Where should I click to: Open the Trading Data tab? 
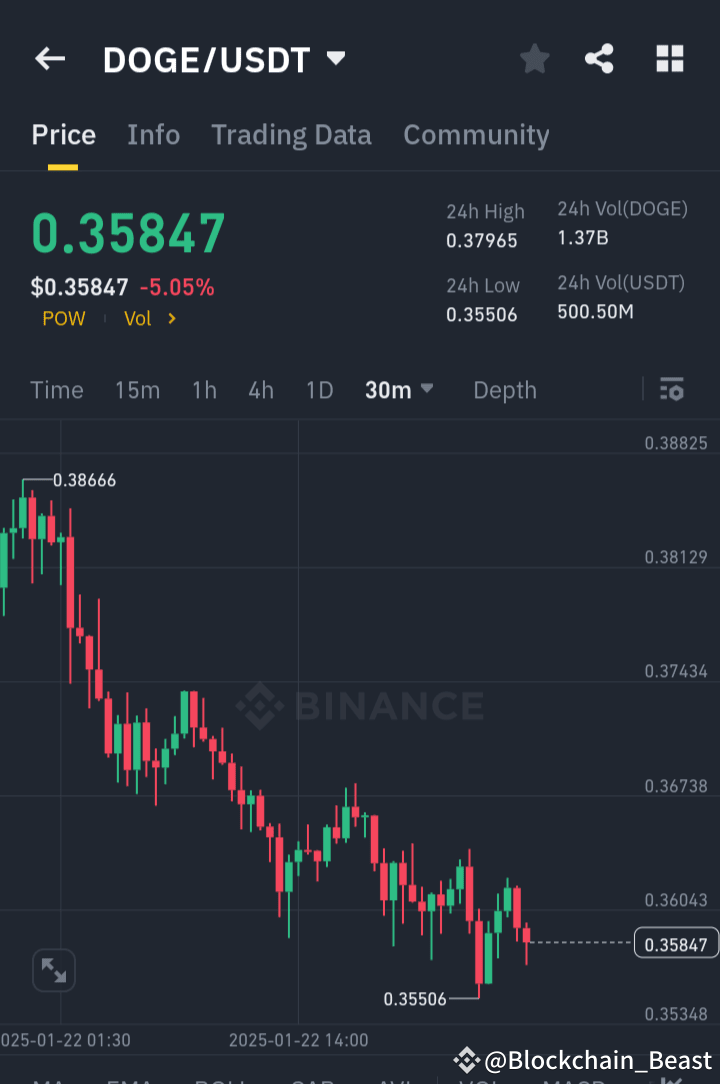click(x=291, y=134)
